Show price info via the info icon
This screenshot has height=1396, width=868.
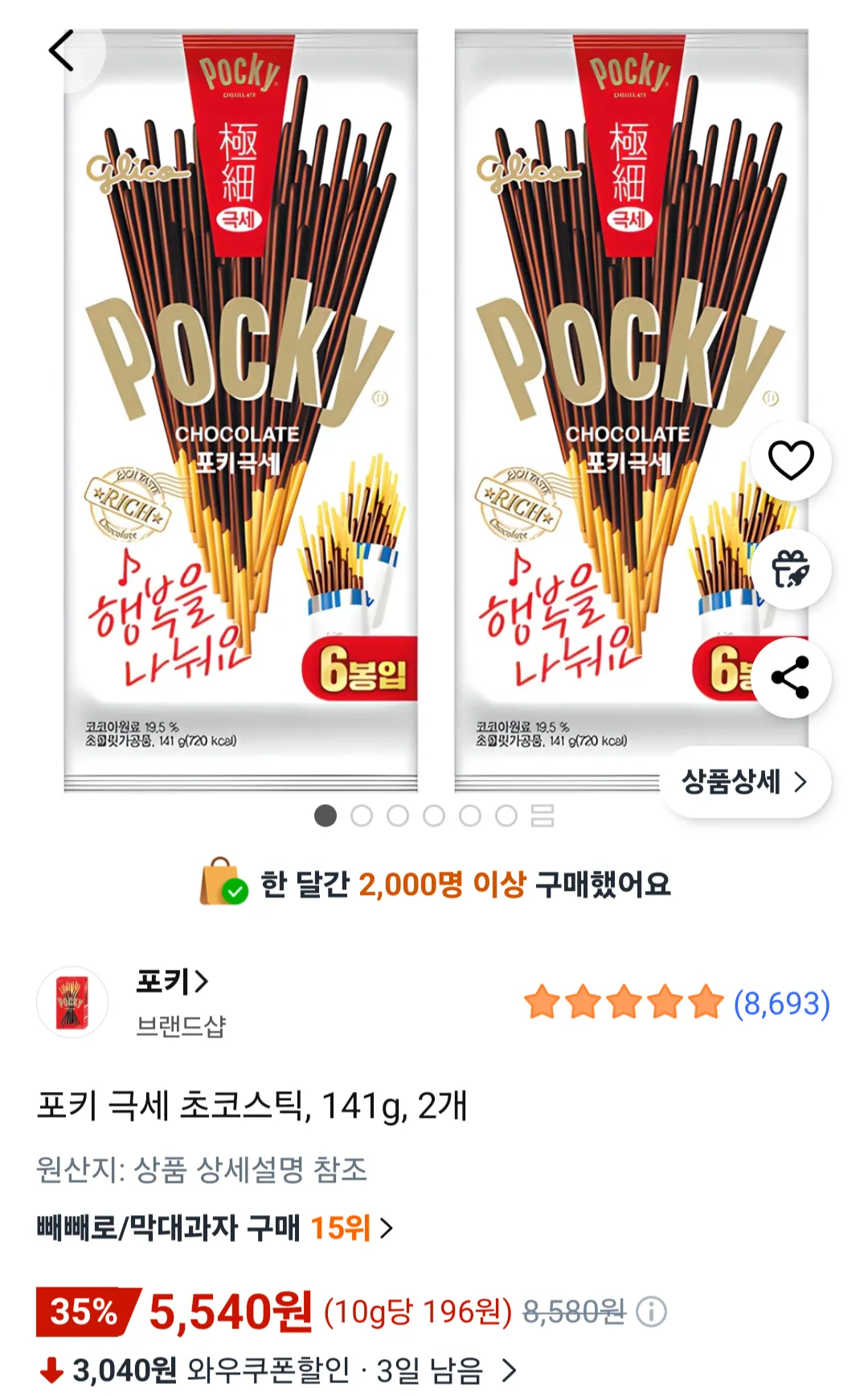(x=651, y=1312)
